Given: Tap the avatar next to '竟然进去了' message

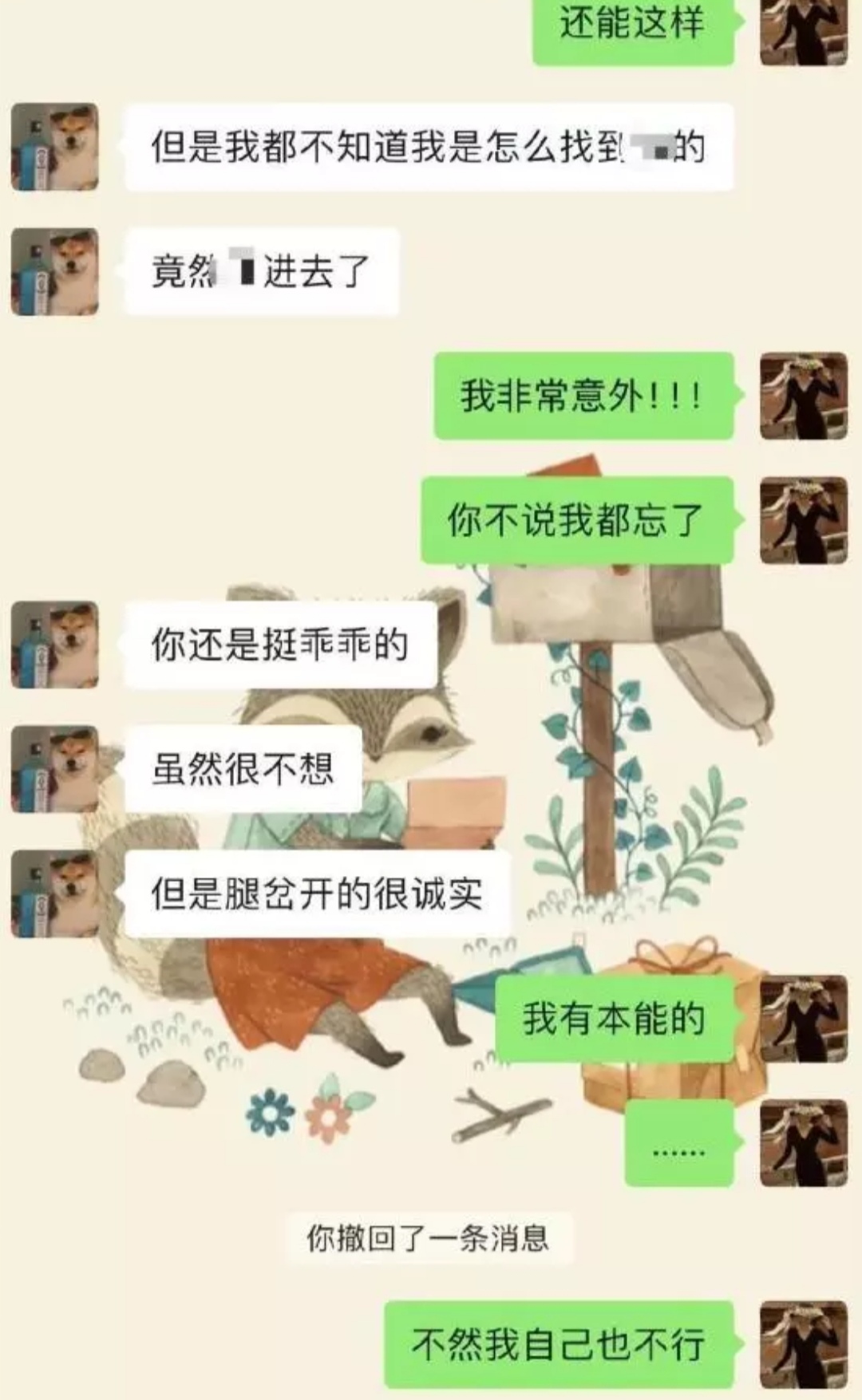Looking at the screenshot, I should (x=54, y=271).
